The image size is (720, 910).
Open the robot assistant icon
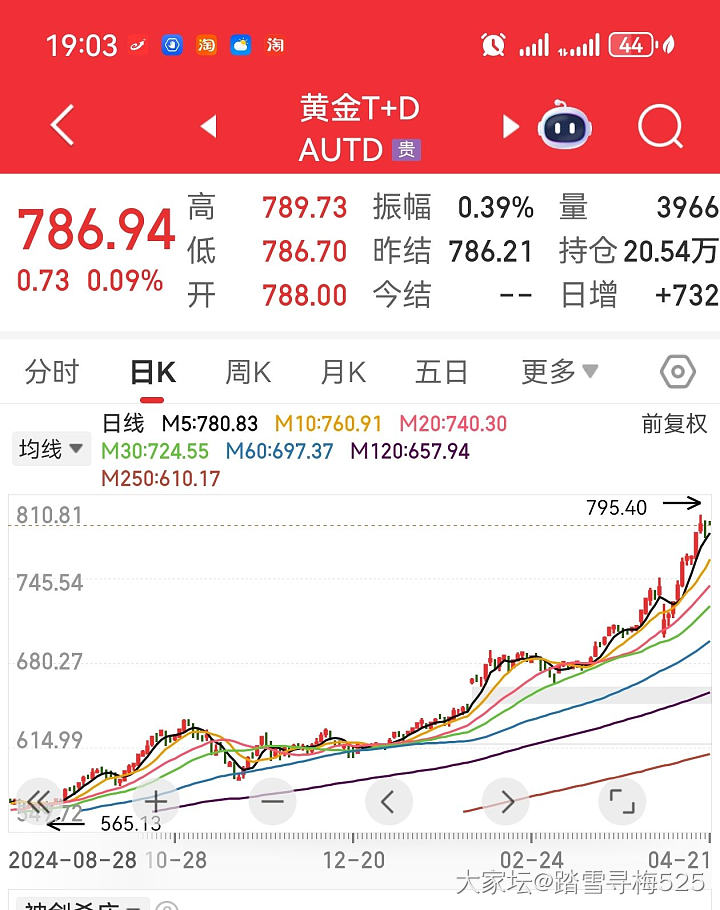[566, 126]
